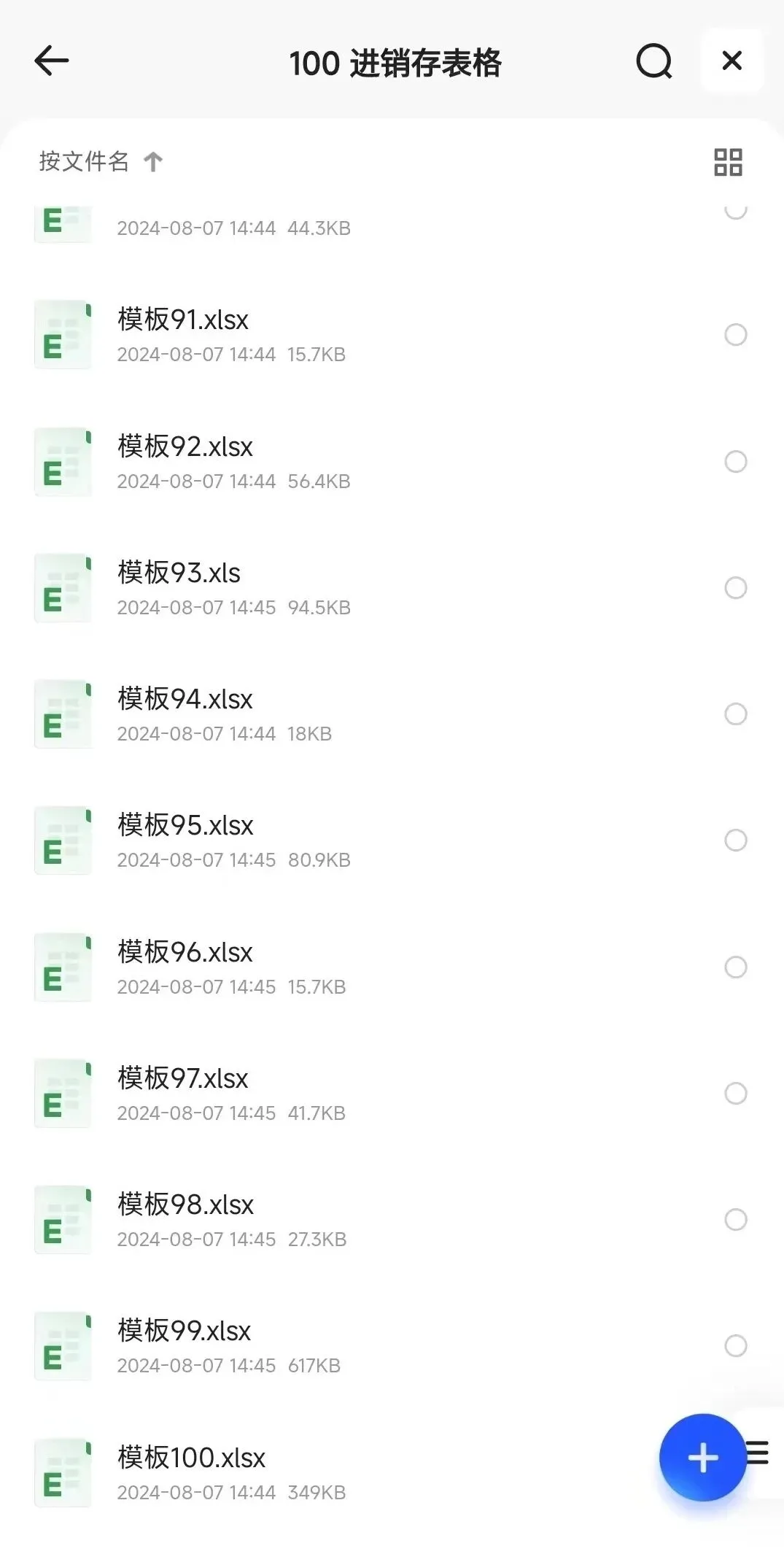Open file 模板97.xlsx
This screenshot has width=784, height=1554.
tap(183, 1079)
